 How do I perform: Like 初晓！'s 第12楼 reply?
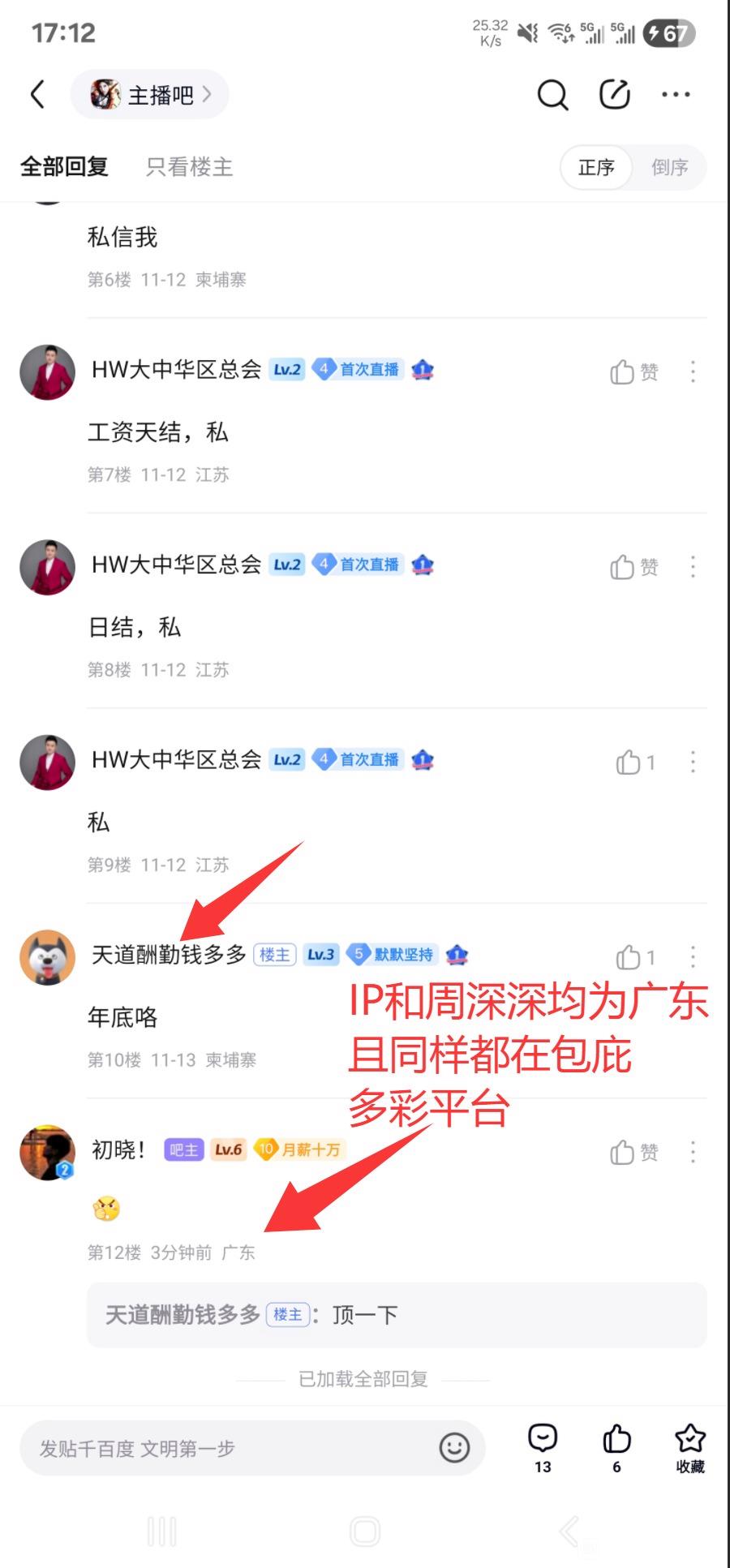[633, 1152]
